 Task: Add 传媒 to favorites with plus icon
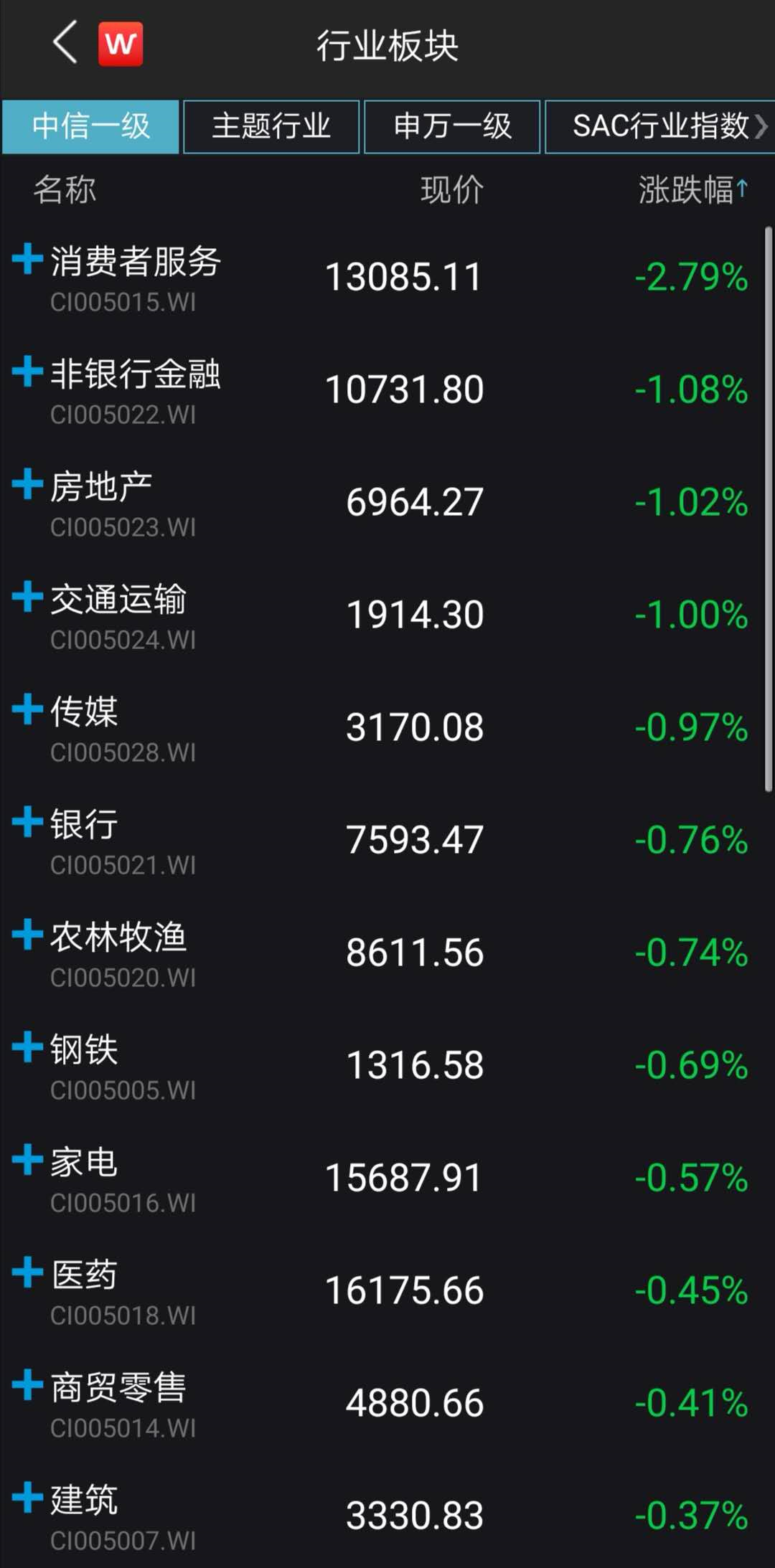(26, 710)
